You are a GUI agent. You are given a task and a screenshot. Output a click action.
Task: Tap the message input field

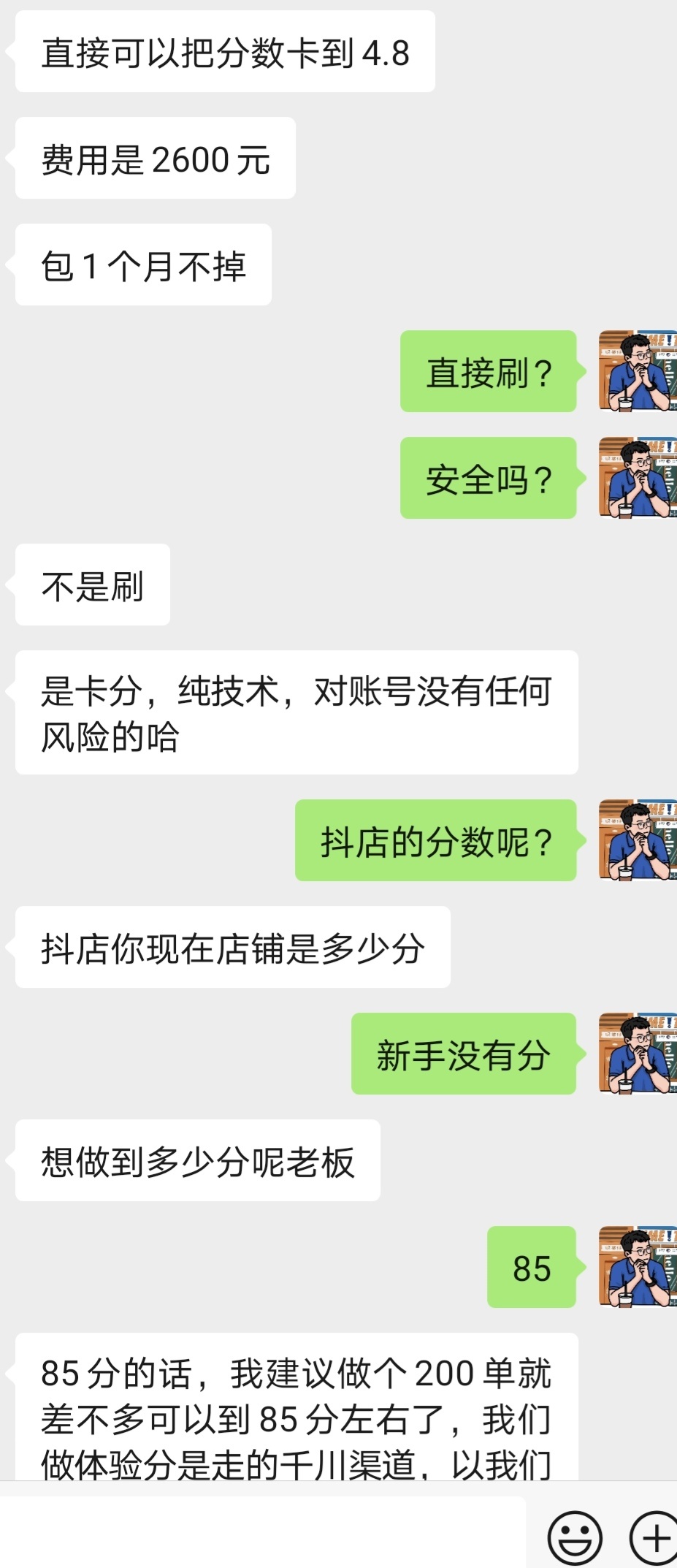(263, 1531)
